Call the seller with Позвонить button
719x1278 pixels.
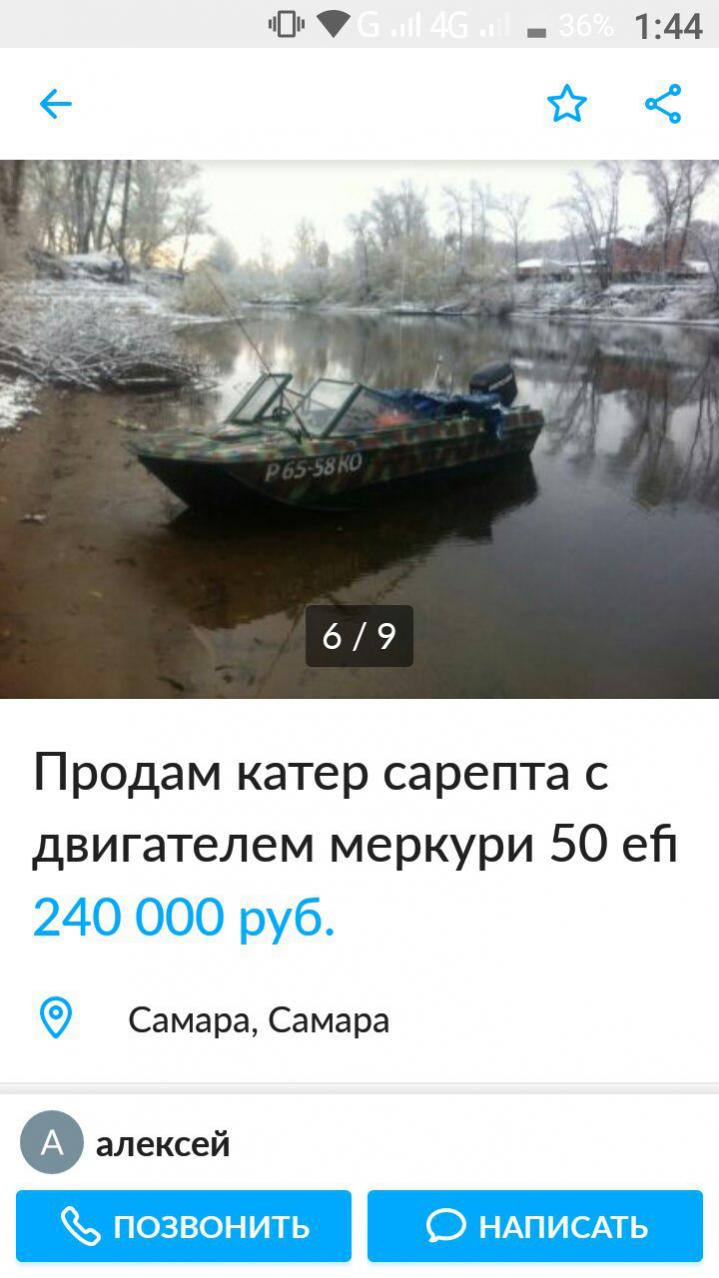pyautogui.click(x=184, y=1226)
